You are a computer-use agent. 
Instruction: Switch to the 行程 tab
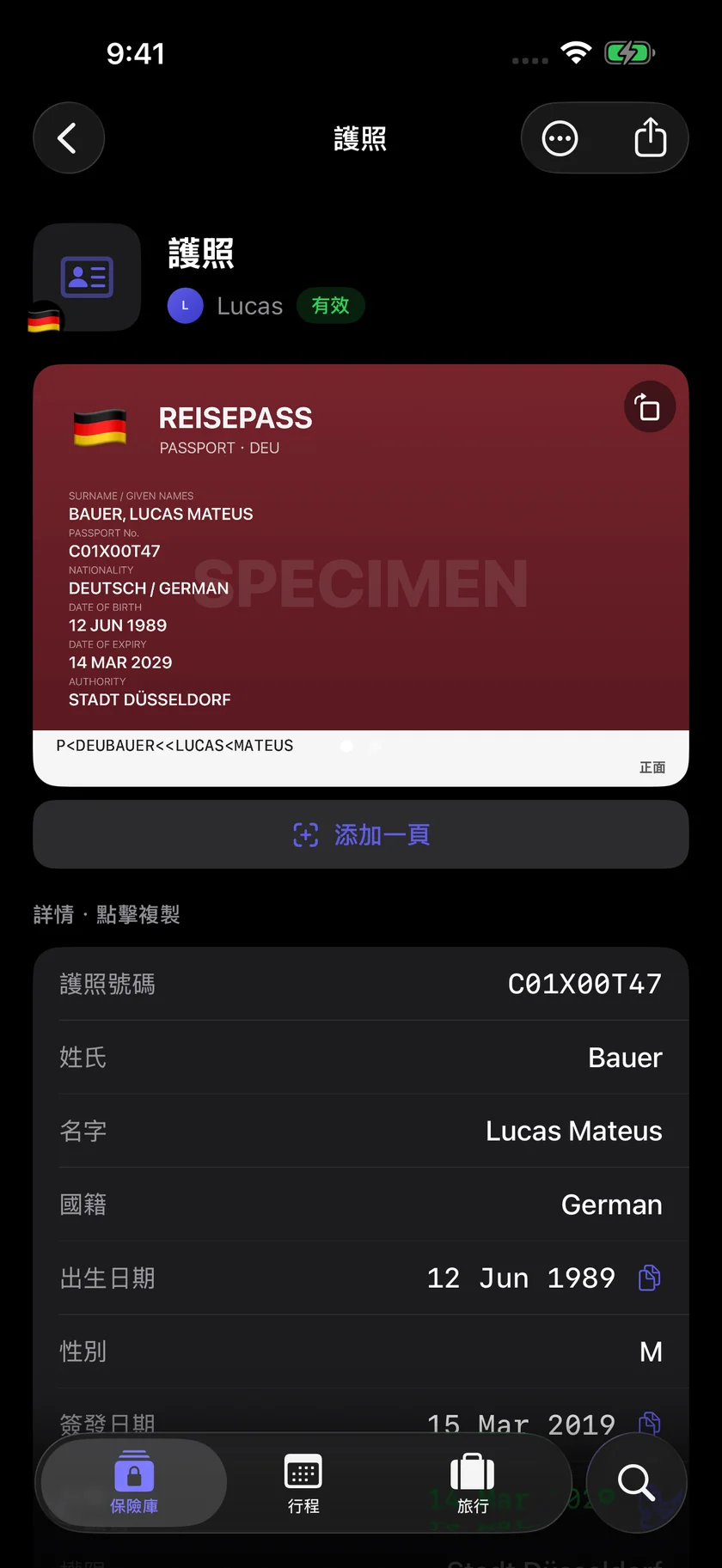303,1482
